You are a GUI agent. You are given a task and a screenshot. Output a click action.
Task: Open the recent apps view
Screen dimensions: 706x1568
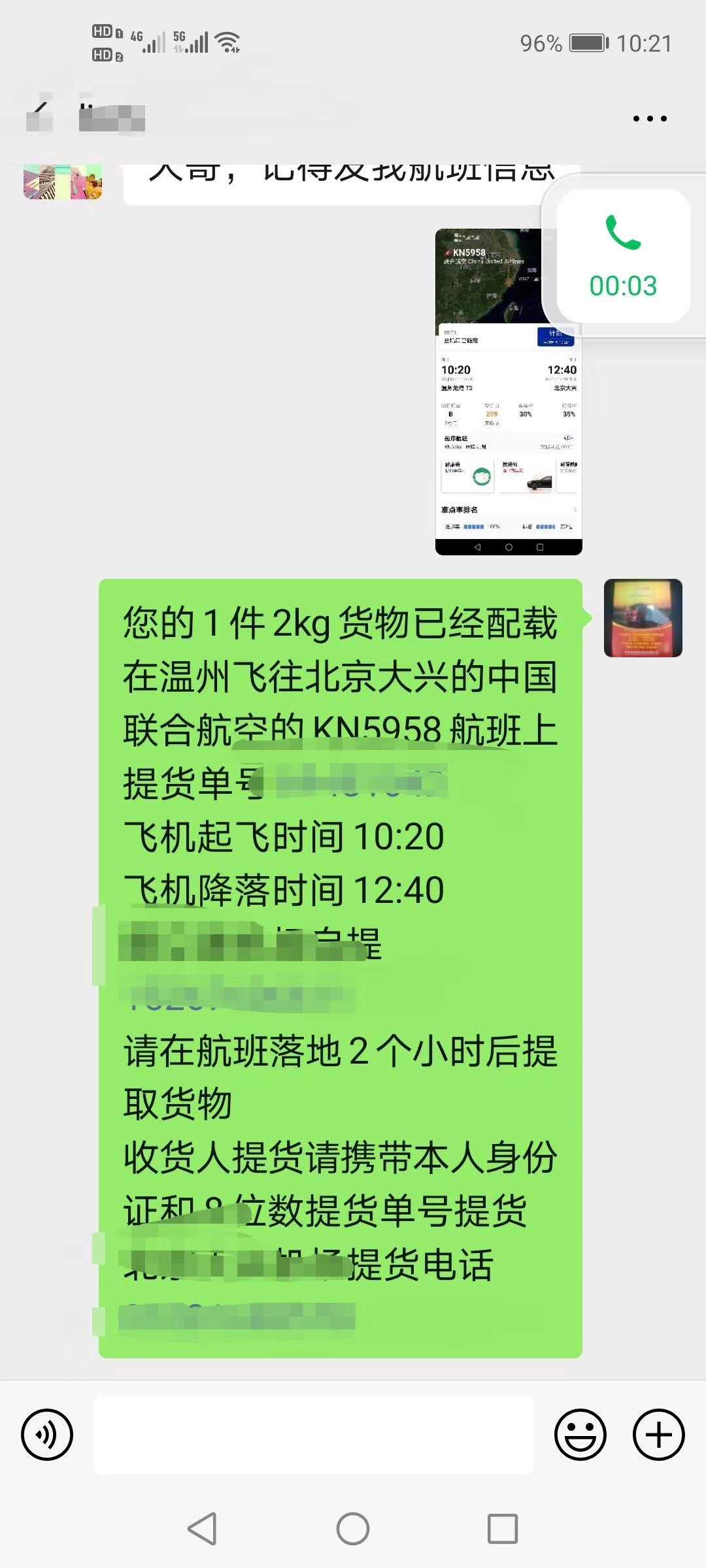[x=503, y=1529]
